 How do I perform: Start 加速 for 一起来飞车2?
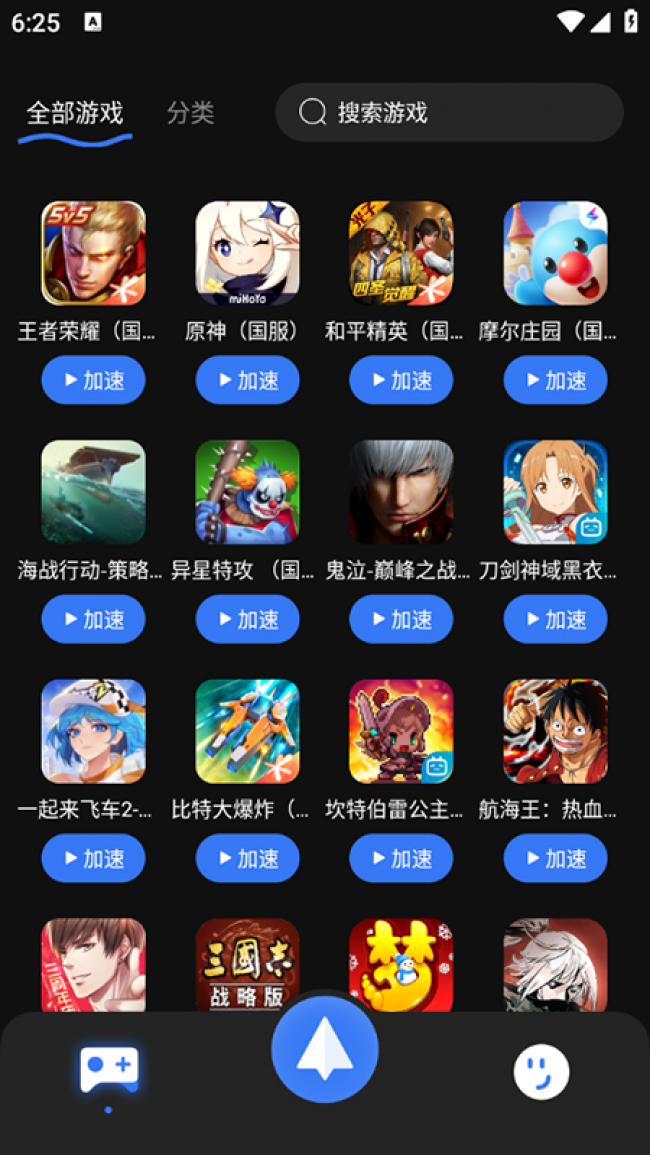point(93,859)
